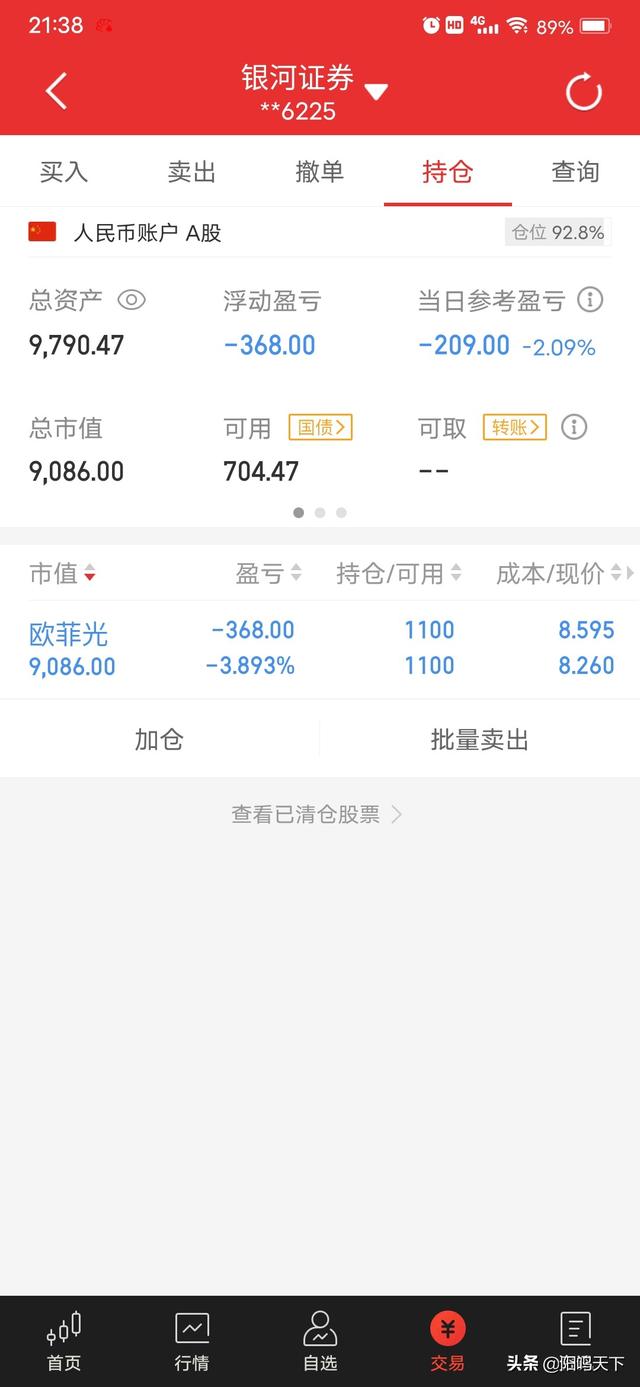Switch to the 买入 tab

[64, 171]
